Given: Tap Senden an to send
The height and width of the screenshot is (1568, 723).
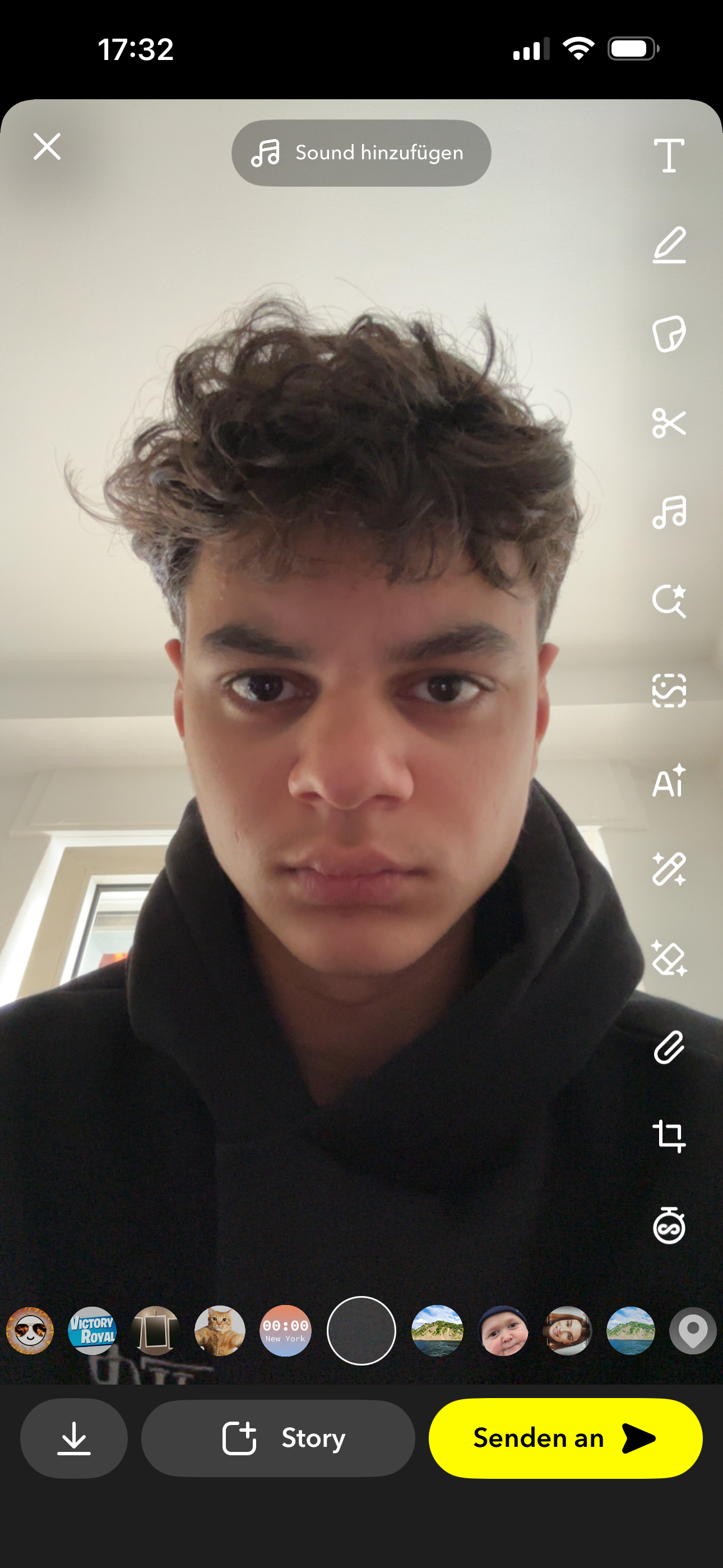Looking at the screenshot, I should [566, 1438].
